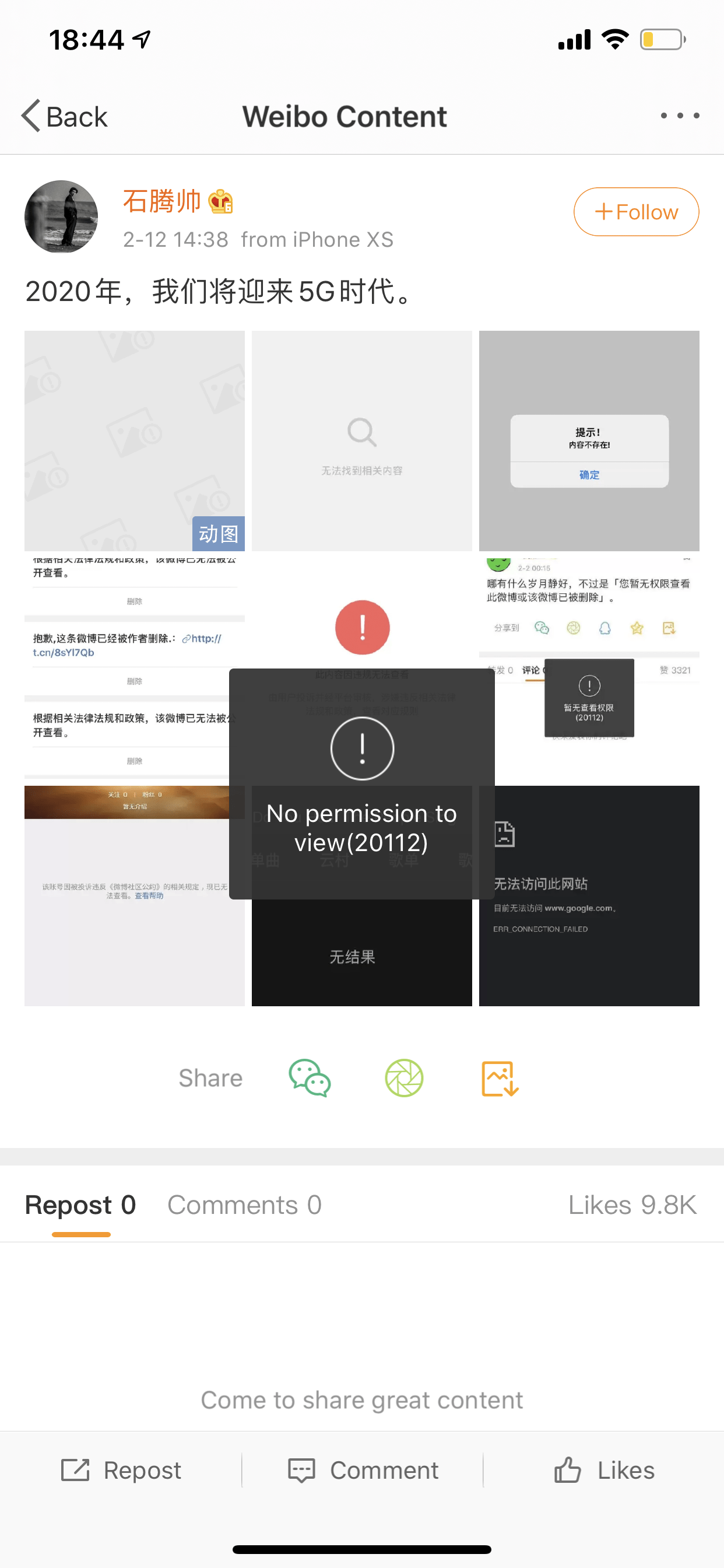Open 石腾帅's profile avatar

tap(61, 216)
